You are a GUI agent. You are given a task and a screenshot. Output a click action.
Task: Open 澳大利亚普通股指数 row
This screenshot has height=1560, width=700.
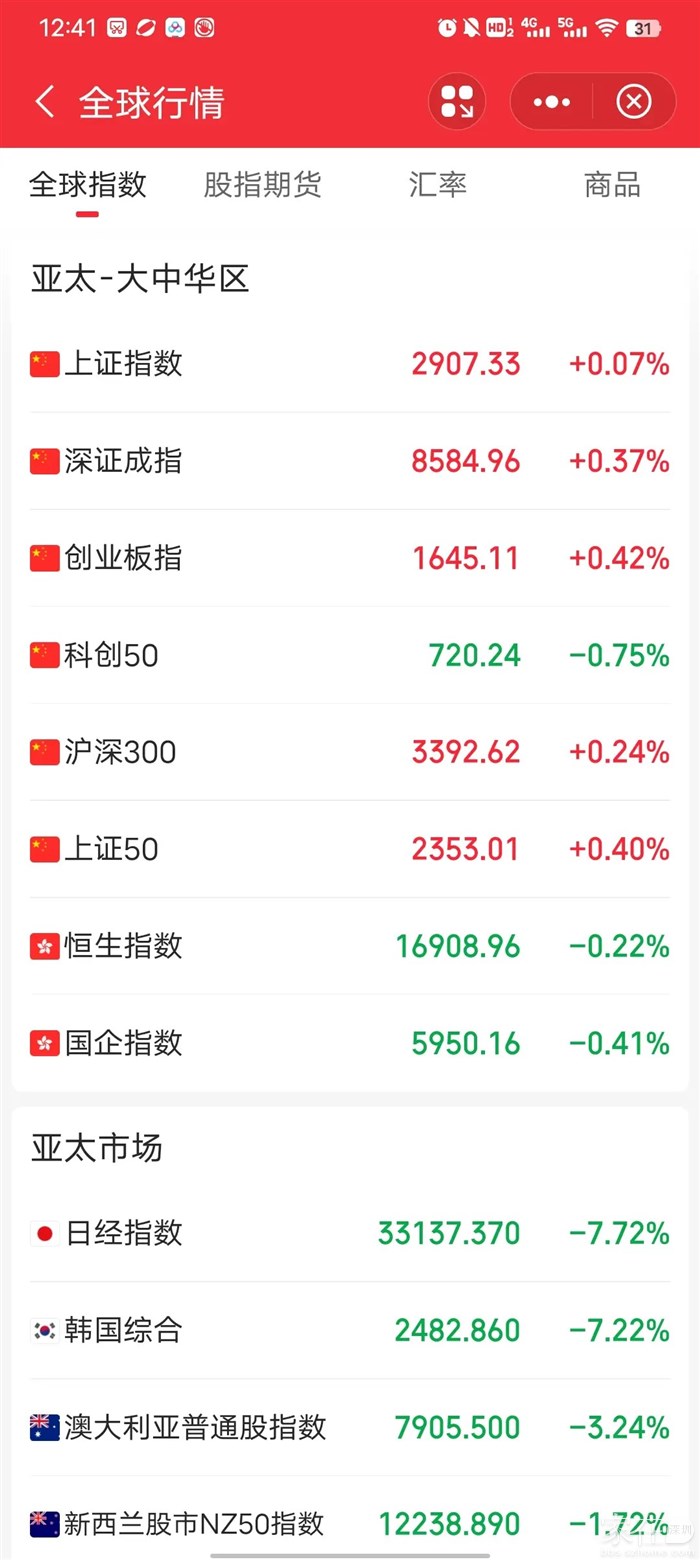click(349, 1428)
